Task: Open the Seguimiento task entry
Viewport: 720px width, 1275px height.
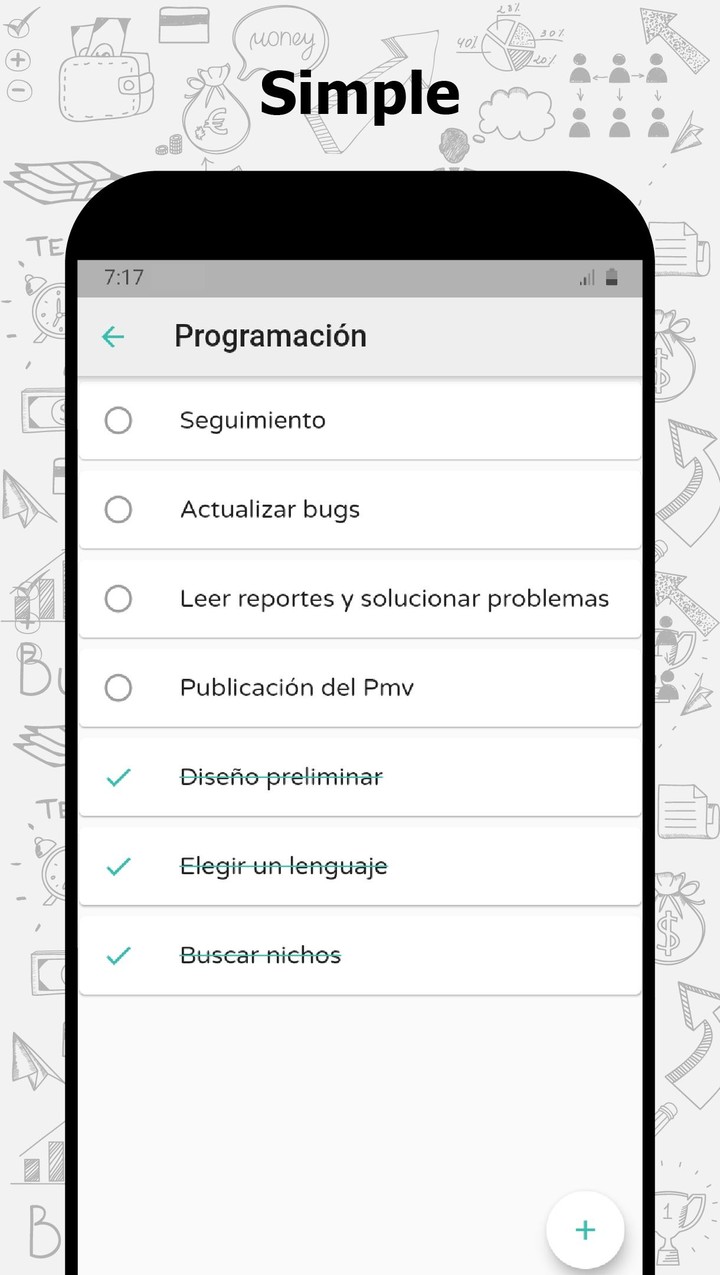Action: (252, 420)
